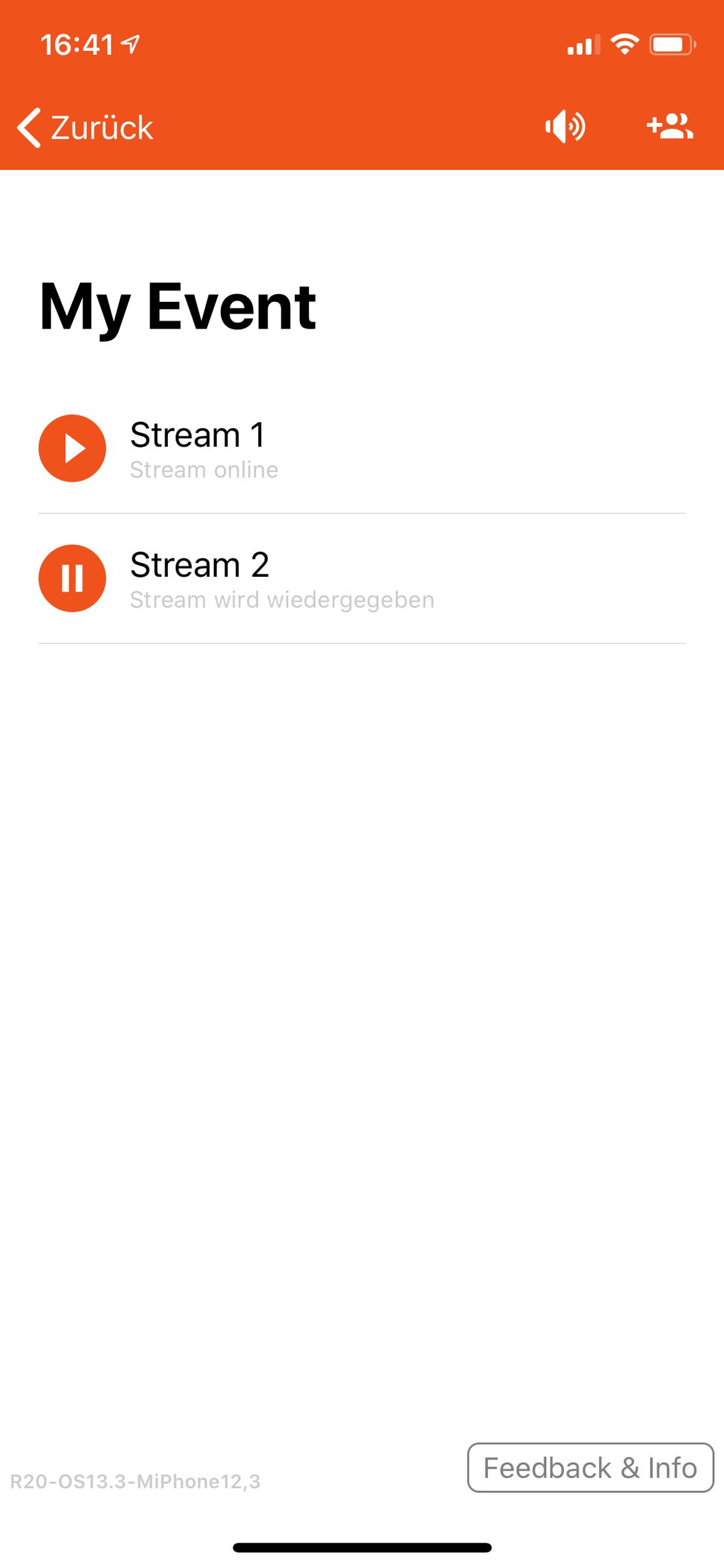The width and height of the screenshot is (724, 1568).
Task: Tap the add participants icon
Action: 671,128
